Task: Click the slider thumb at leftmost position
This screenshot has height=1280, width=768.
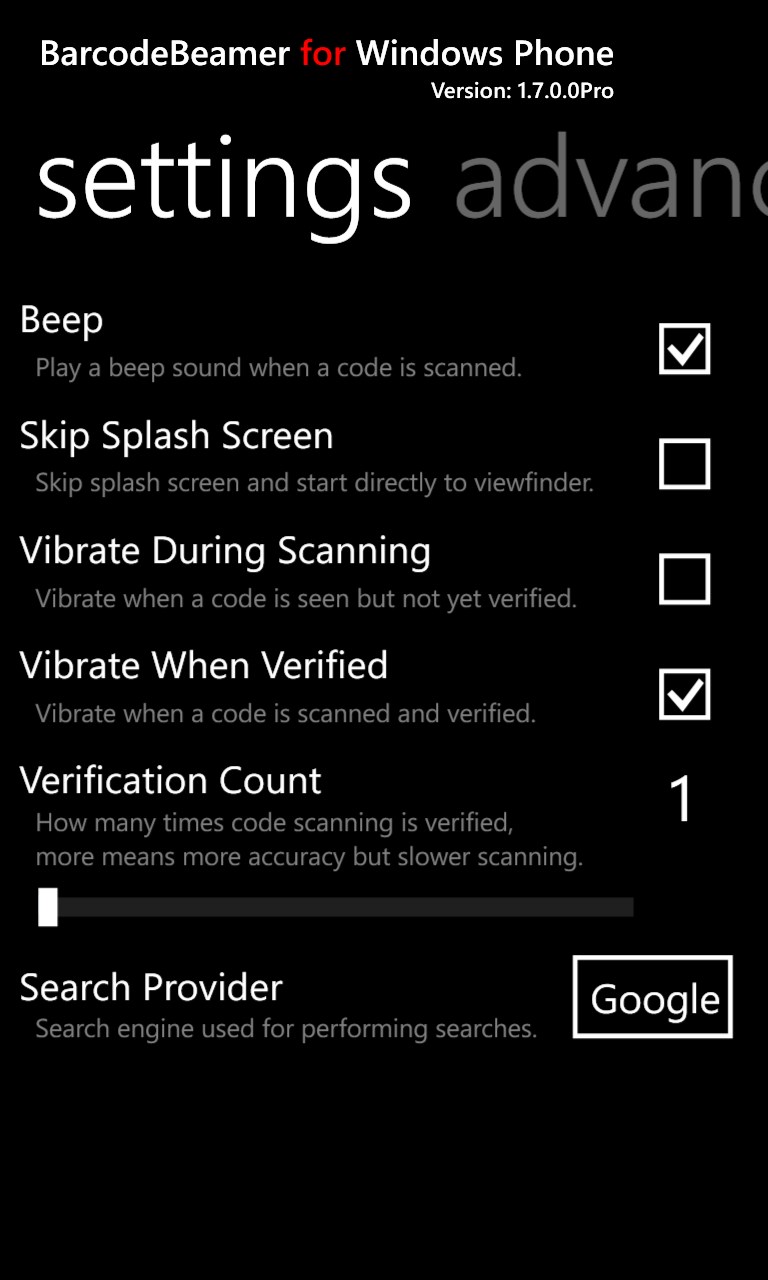Action: (48, 907)
